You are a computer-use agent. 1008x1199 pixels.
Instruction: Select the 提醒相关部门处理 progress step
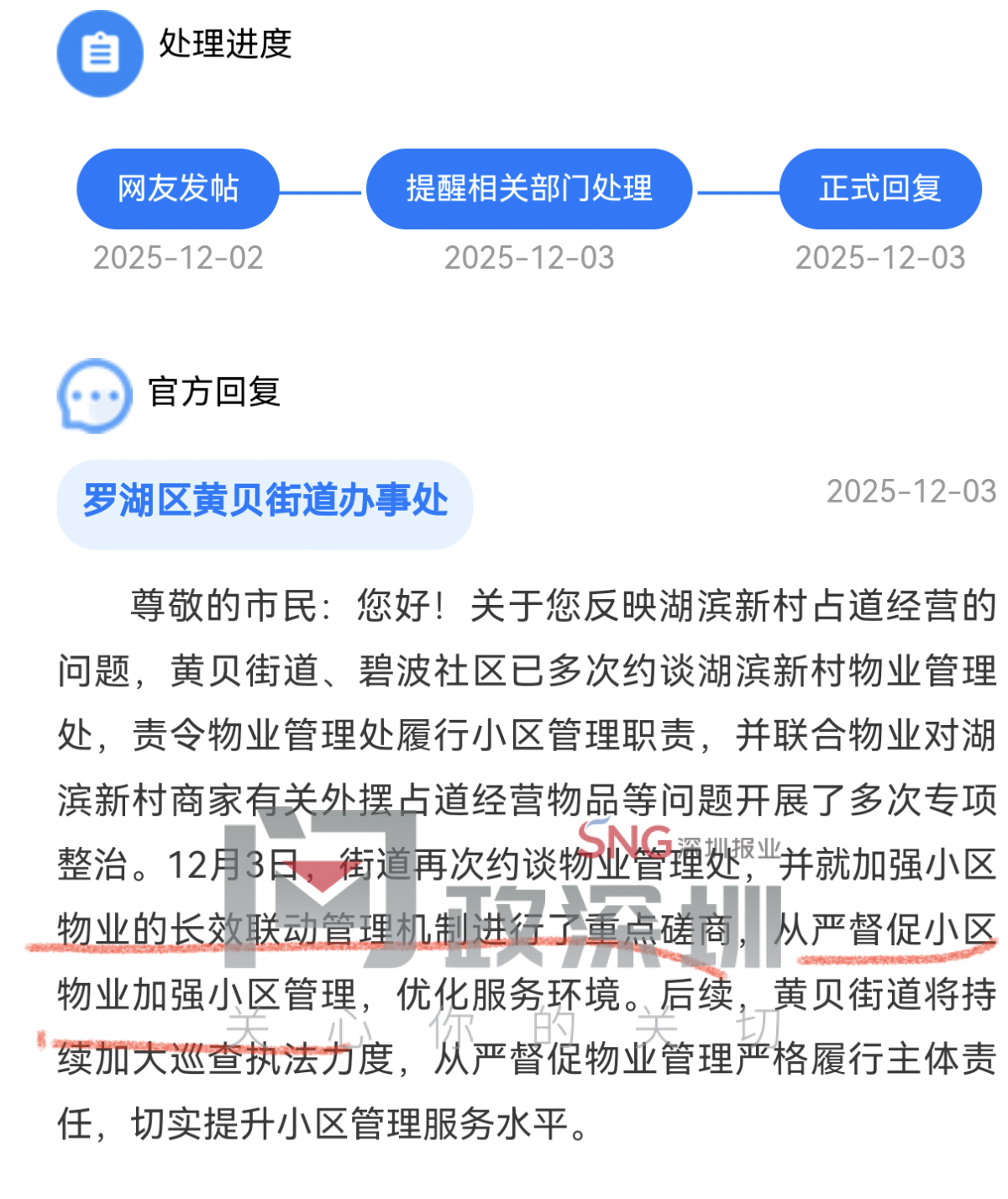529,189
